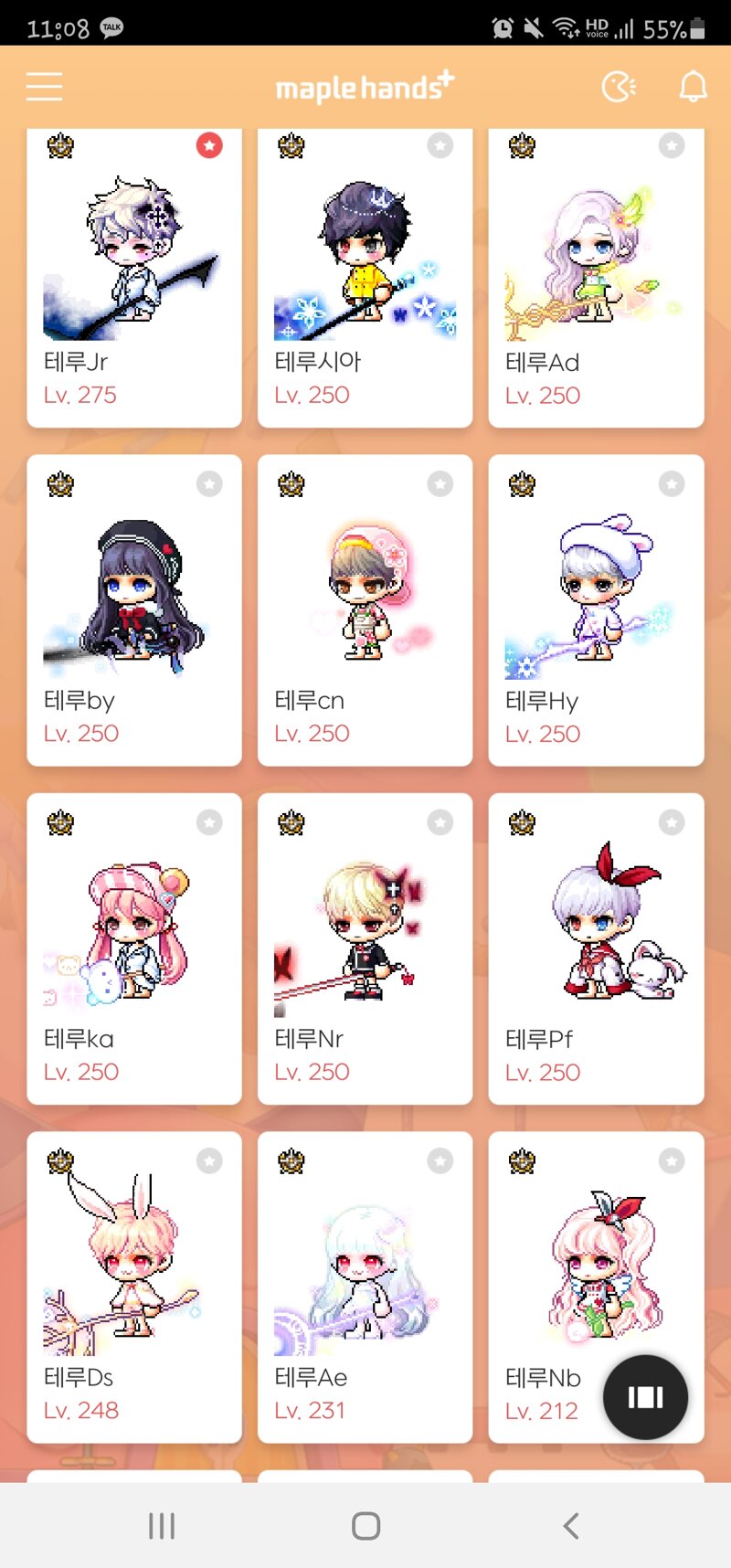Open character card 테루Hy

pos(596,612)
